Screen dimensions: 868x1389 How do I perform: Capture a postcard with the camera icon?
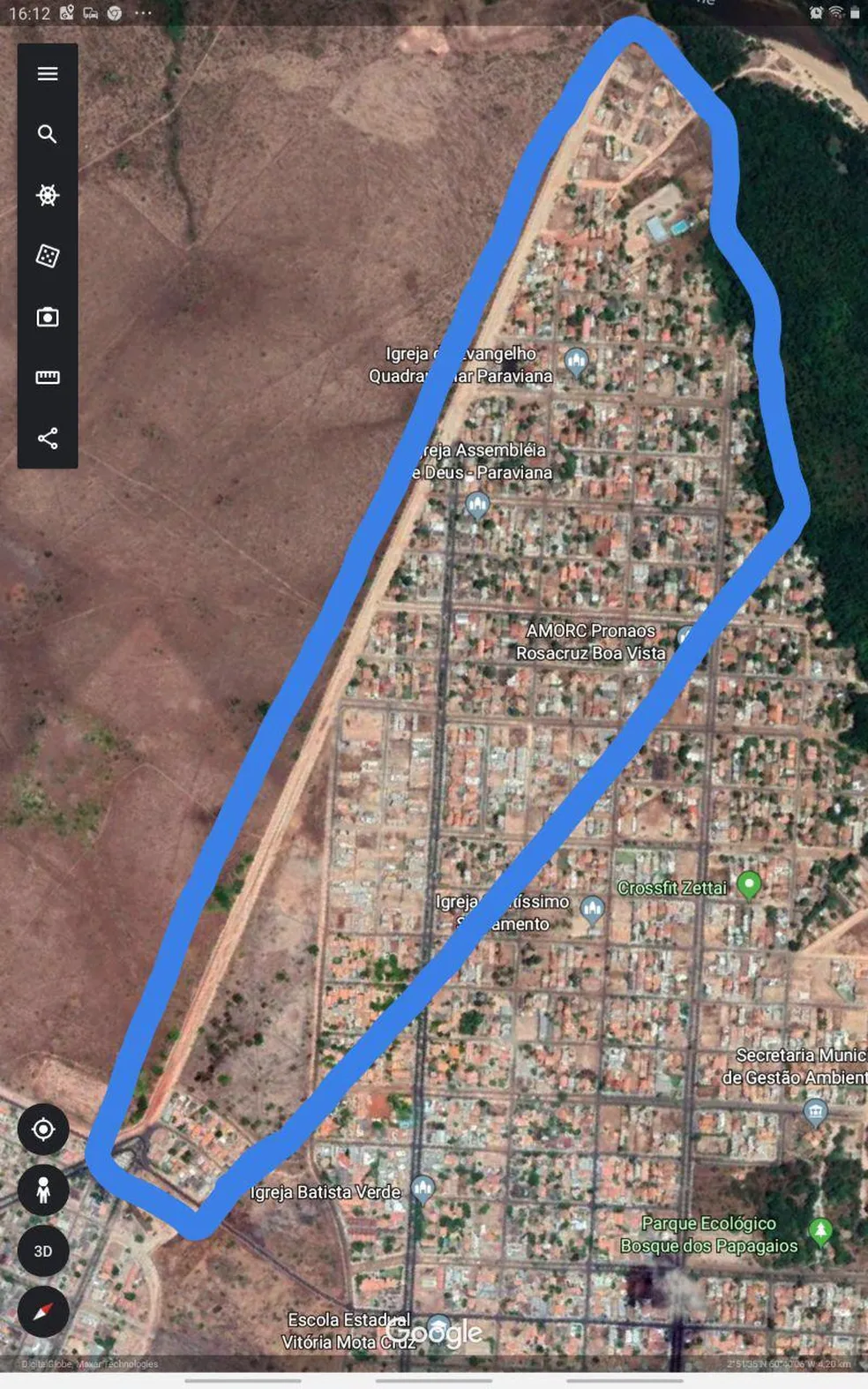[47, 315]
